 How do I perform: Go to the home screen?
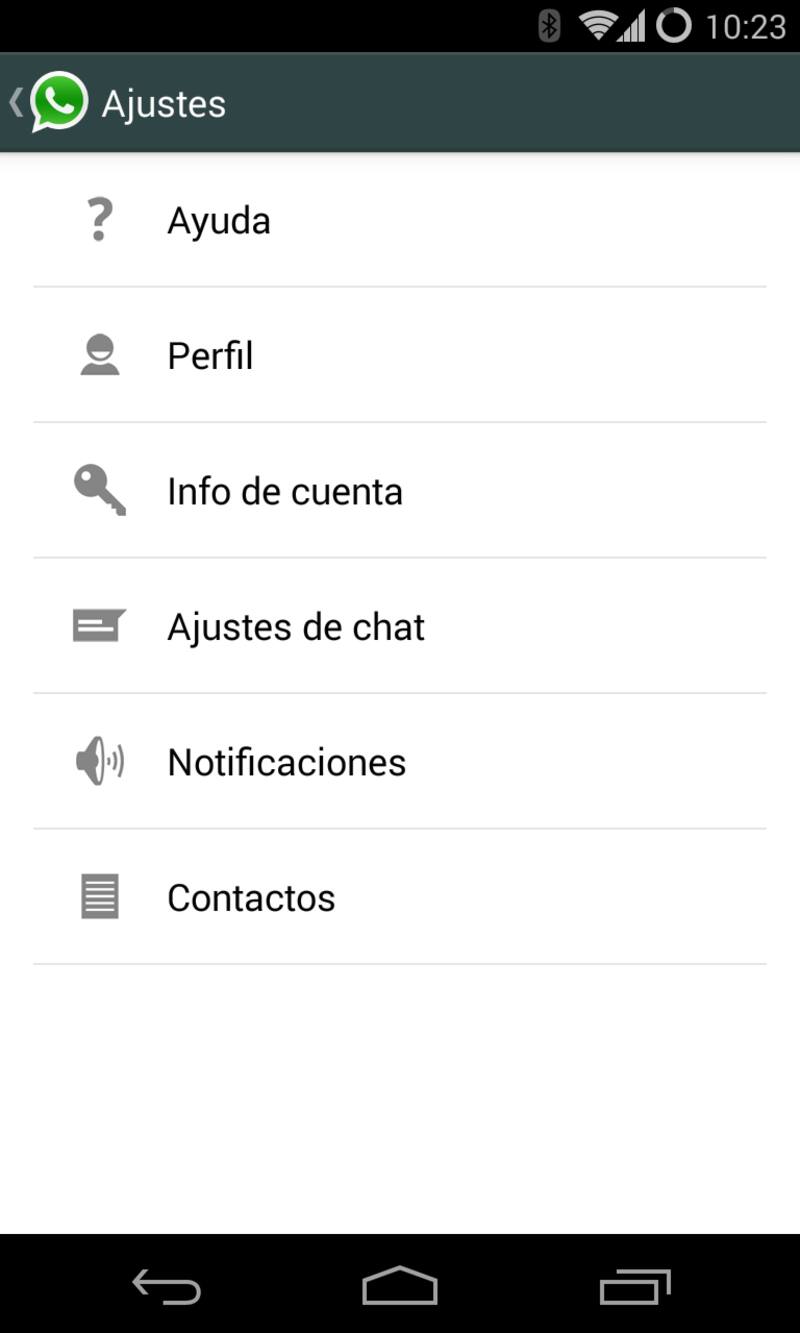pyautogui.click(x=400, y=1286)
